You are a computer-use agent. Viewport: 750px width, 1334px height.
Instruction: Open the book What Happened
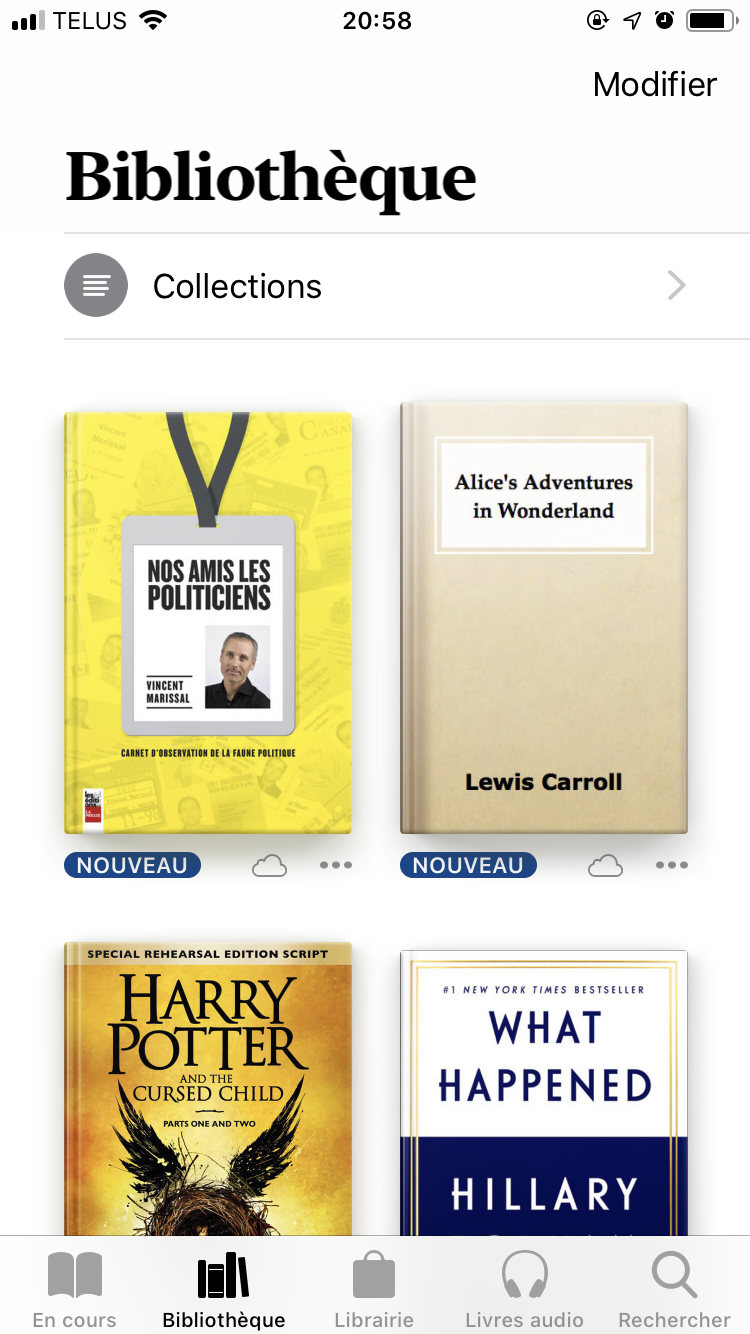pos(544,1092)
